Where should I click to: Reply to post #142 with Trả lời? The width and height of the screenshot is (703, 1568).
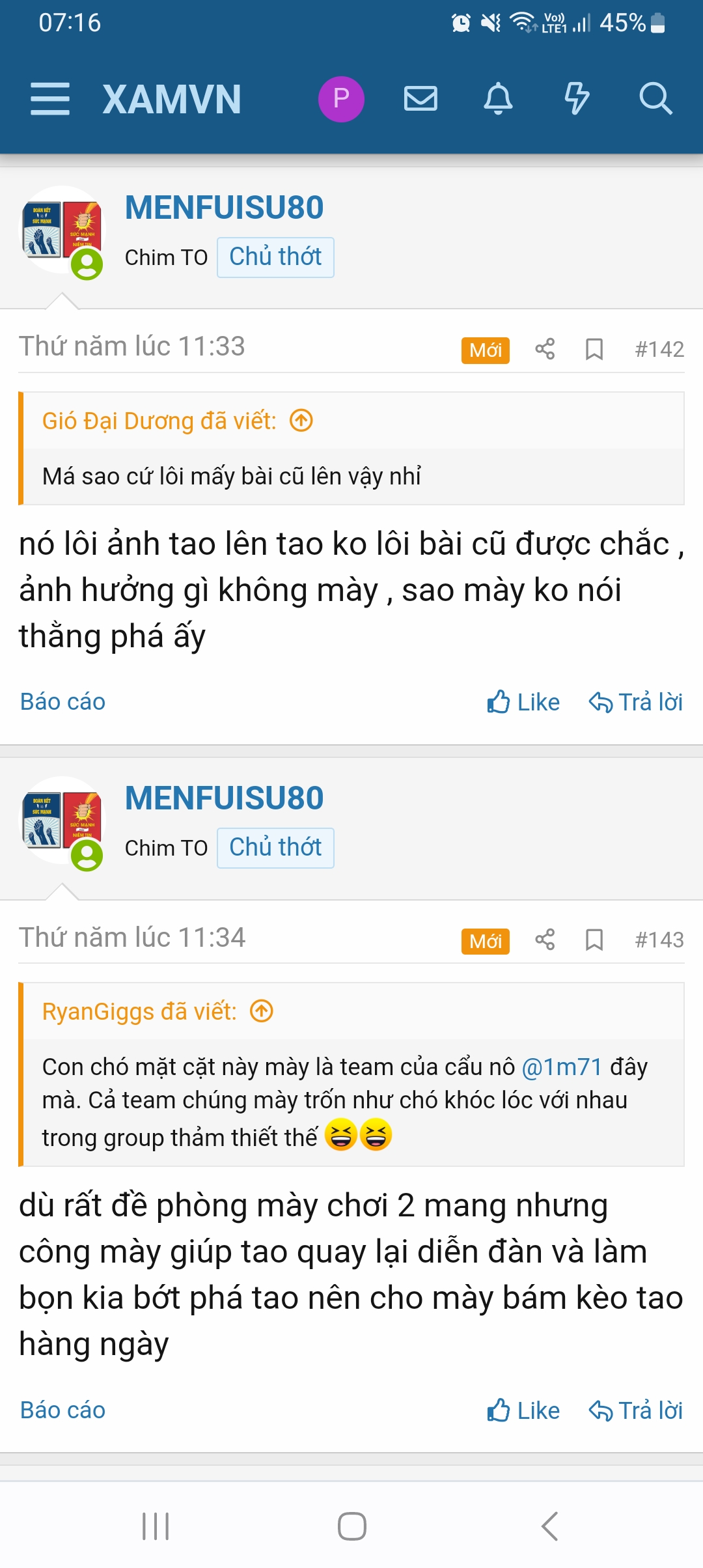coord(636,702)
